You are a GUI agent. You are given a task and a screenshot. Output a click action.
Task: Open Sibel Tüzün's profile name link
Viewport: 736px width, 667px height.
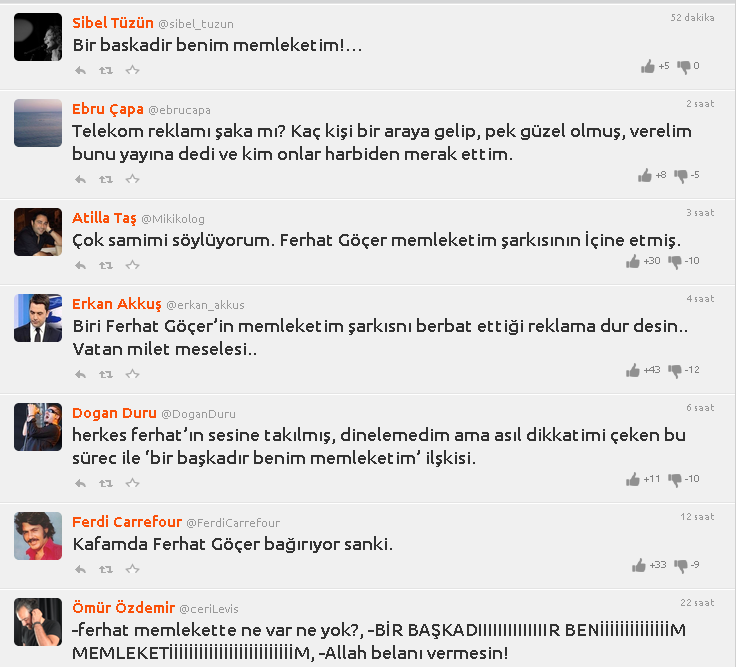click(112, 22)
